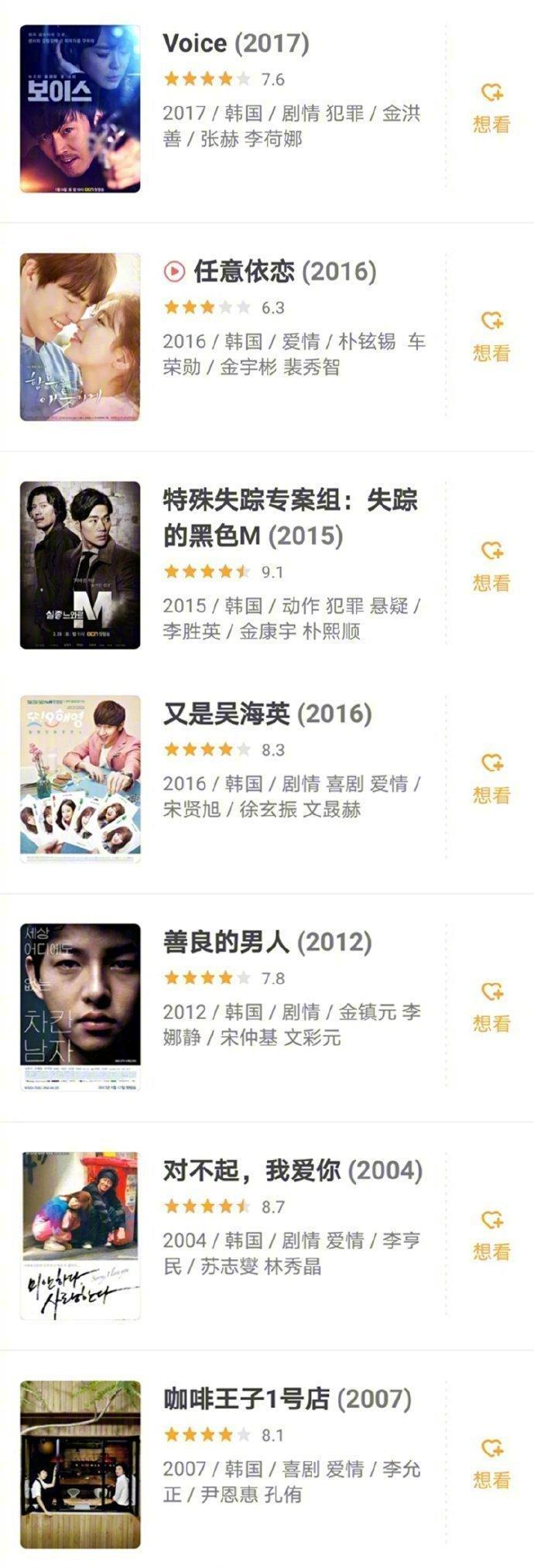Add 任意依恋 to 想看 list
Image resolution: width=534 pixels, height=1568 pixels.
click(x=491, y=337)
